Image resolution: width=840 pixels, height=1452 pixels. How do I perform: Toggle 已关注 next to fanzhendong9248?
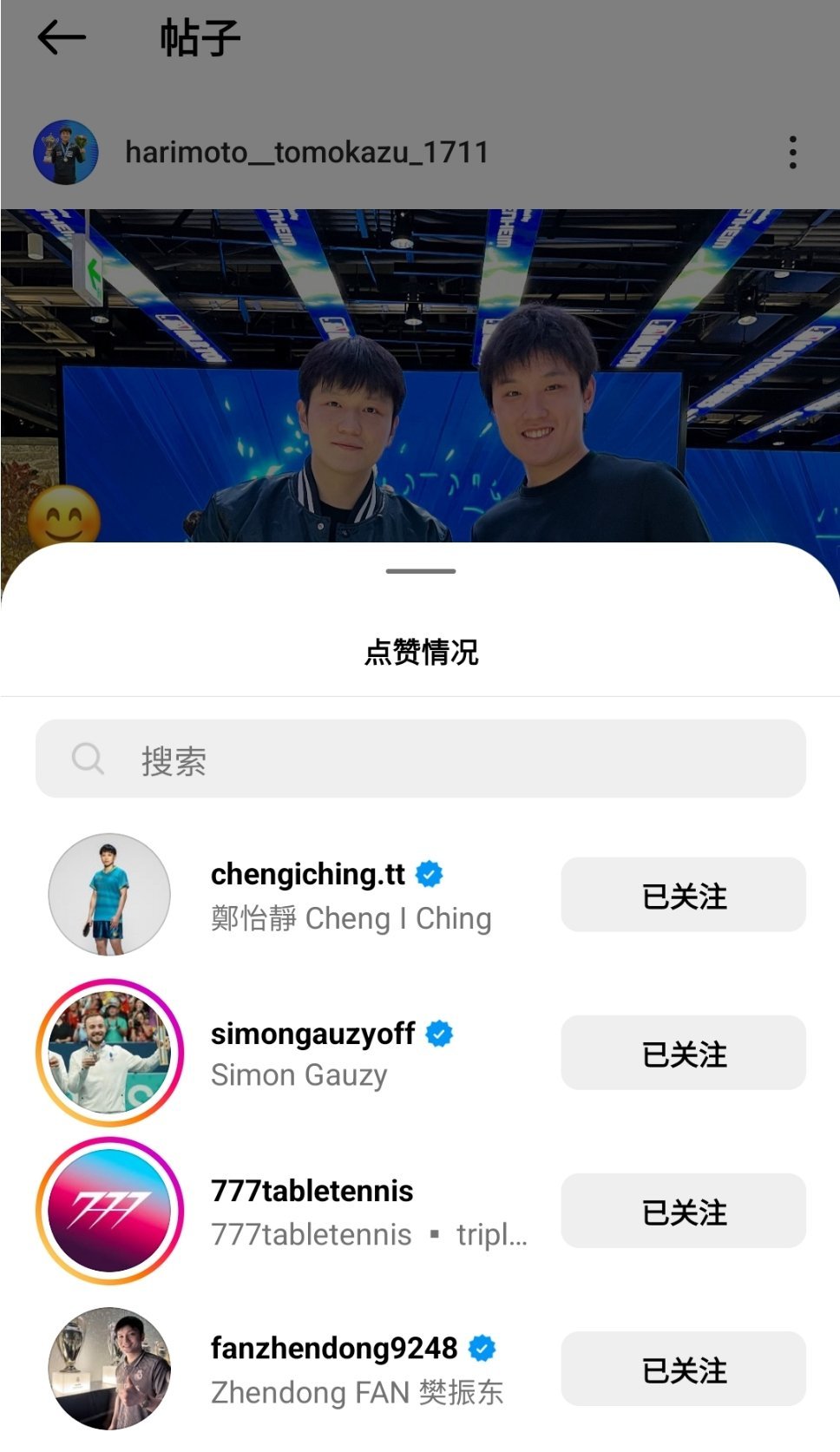coord(682,1370)
